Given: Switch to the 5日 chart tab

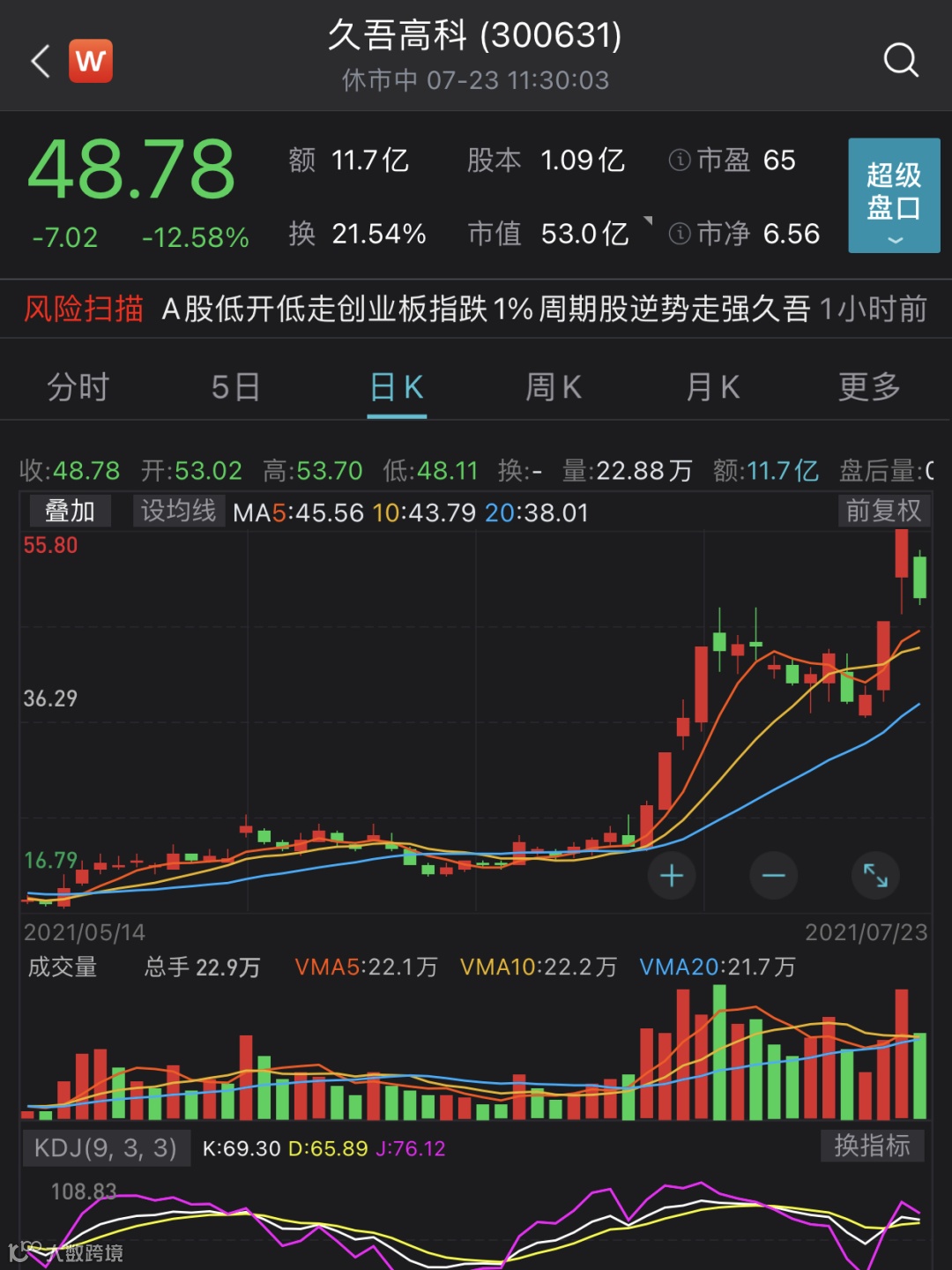Looking at the screenshot, I should [x=235, y=387].
